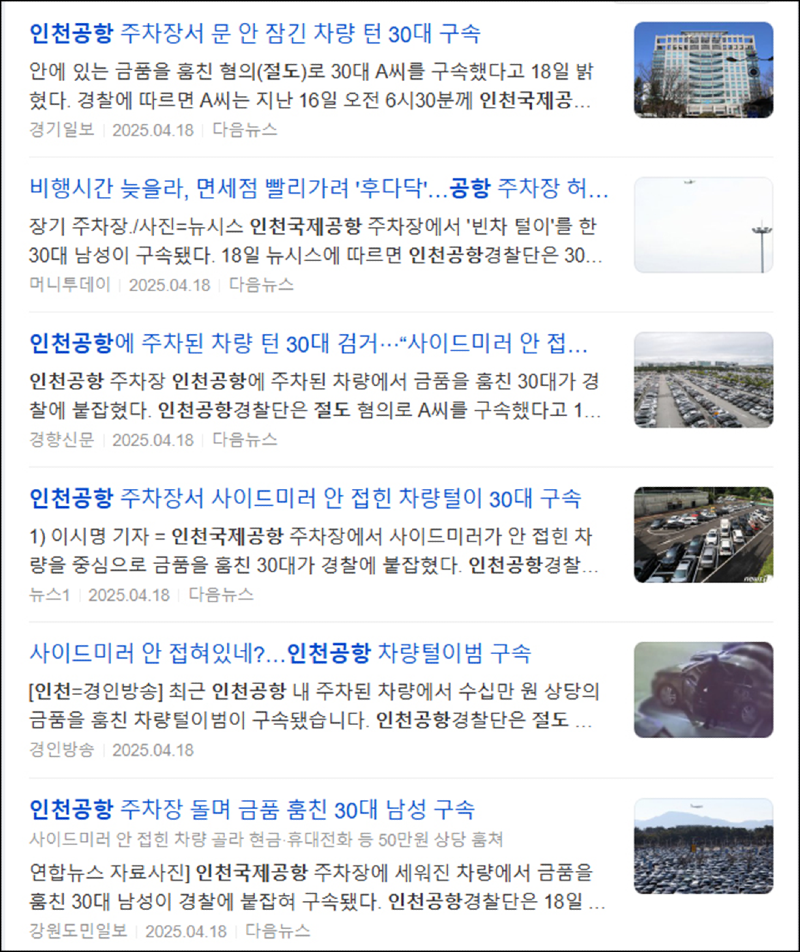Open 다음뉴스 link next to 머니투데이
The image size is (800, 952).
tap(261, 284)
